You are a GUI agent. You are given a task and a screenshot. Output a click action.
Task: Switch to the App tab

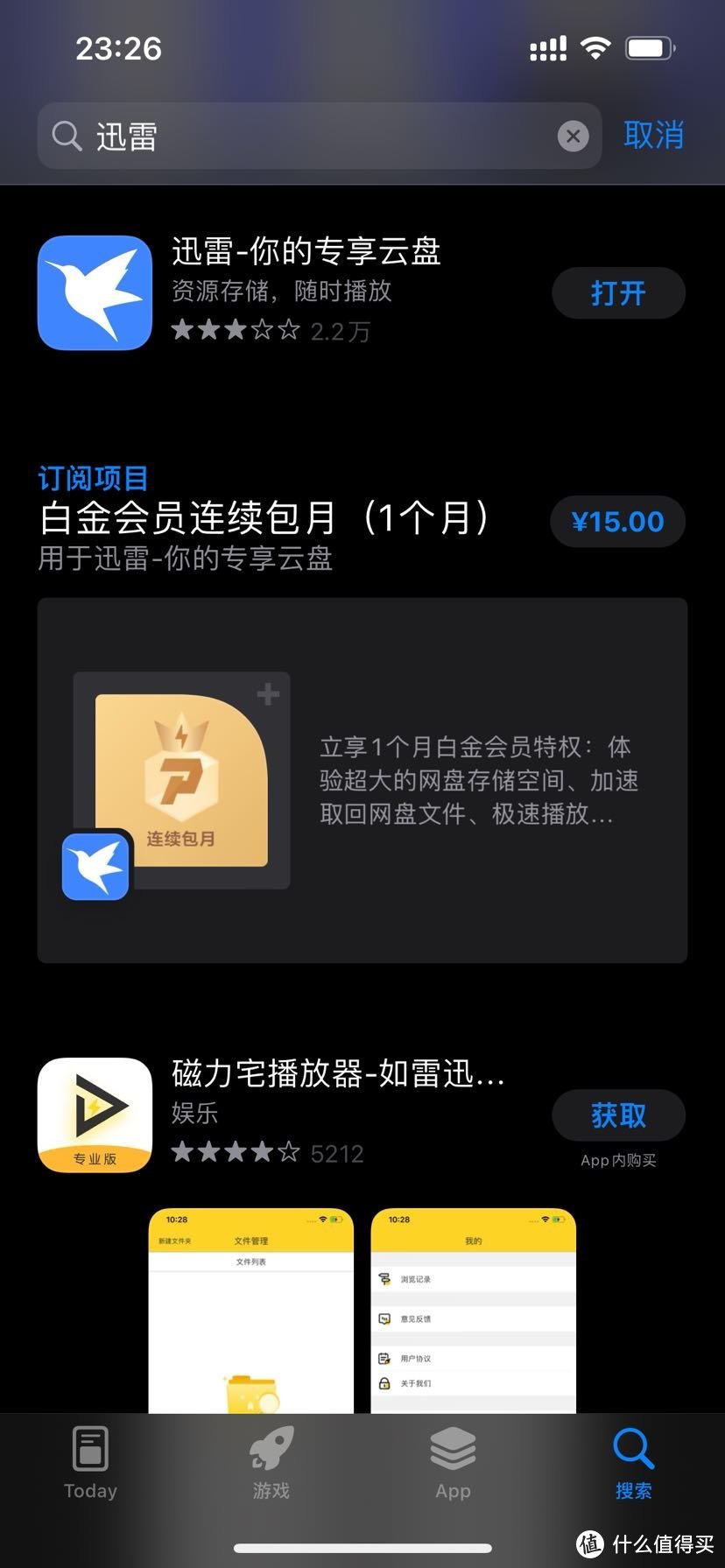453,1463
